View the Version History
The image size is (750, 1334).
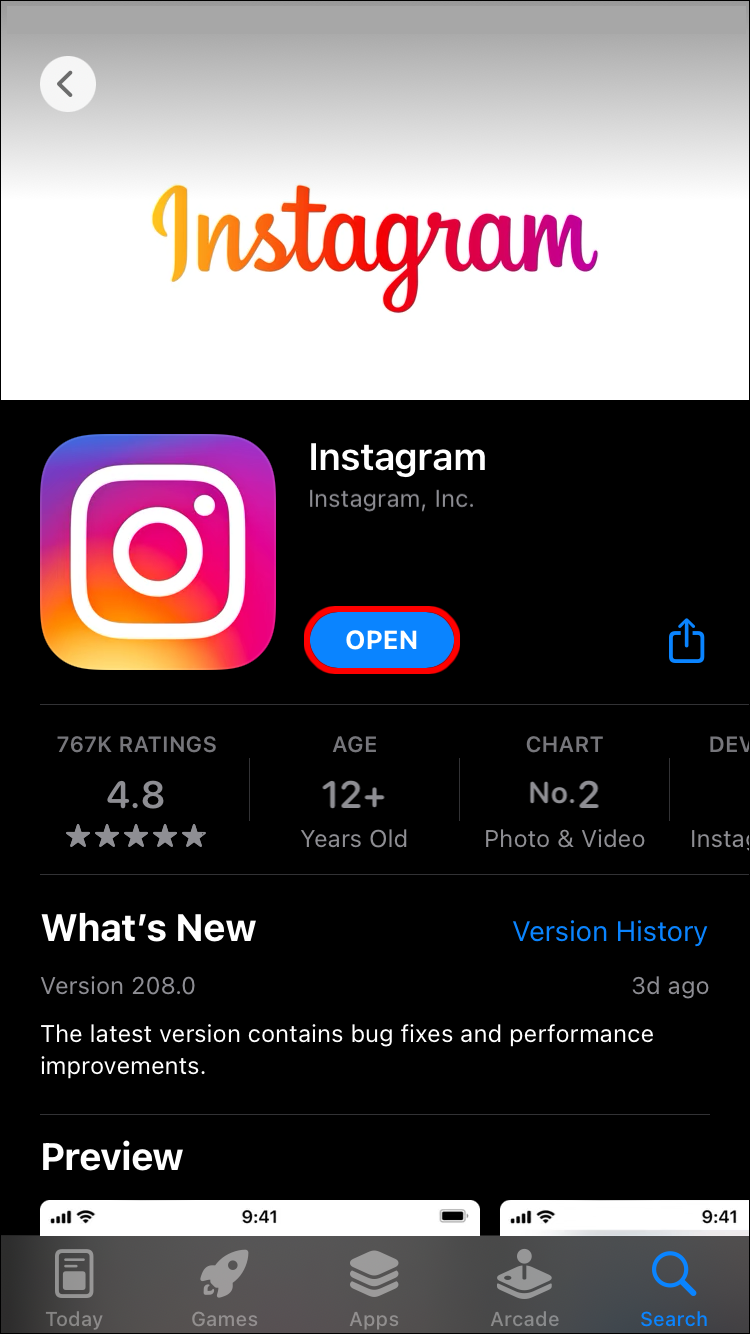pyautogui.click(x=609, y=931)
